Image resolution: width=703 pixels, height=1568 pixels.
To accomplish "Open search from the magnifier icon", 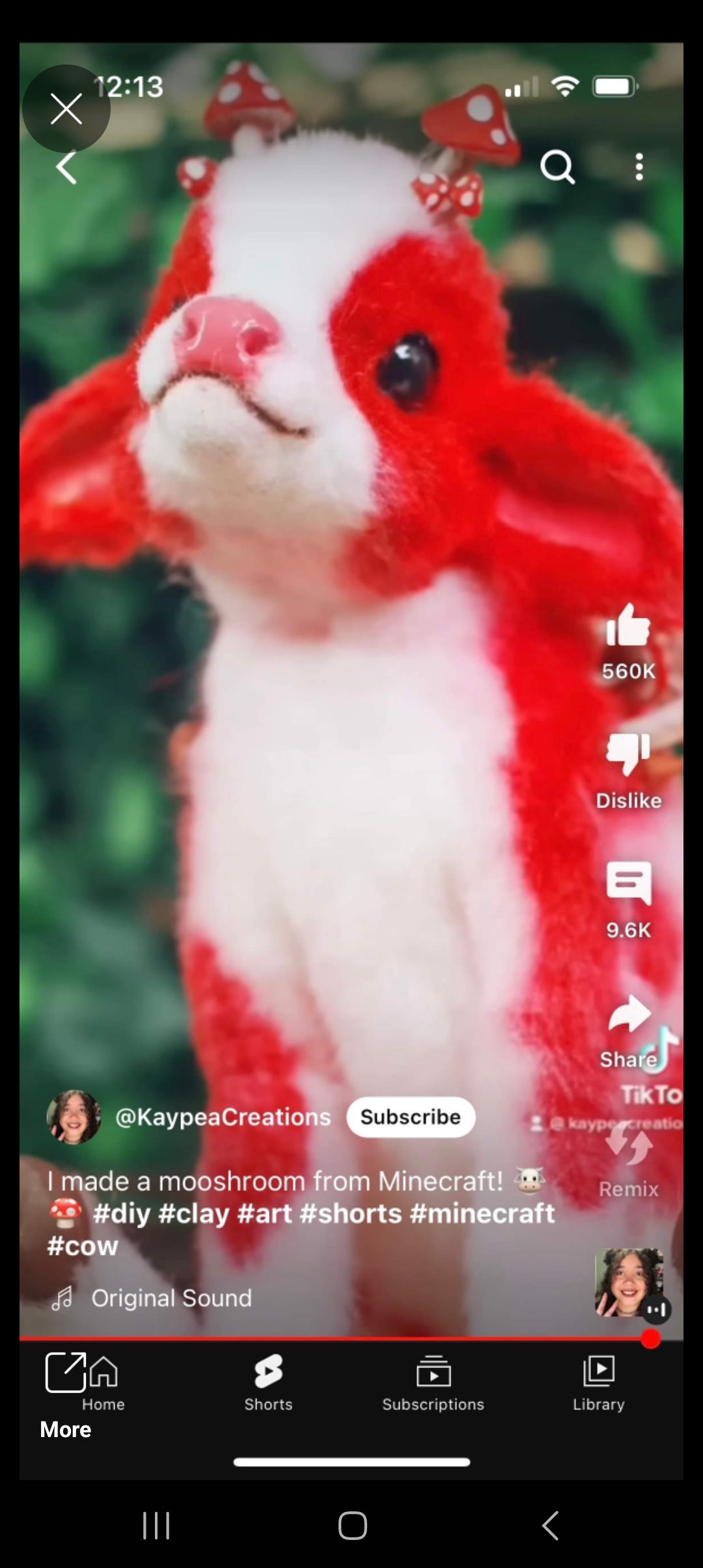I will (x=557, y=168).
